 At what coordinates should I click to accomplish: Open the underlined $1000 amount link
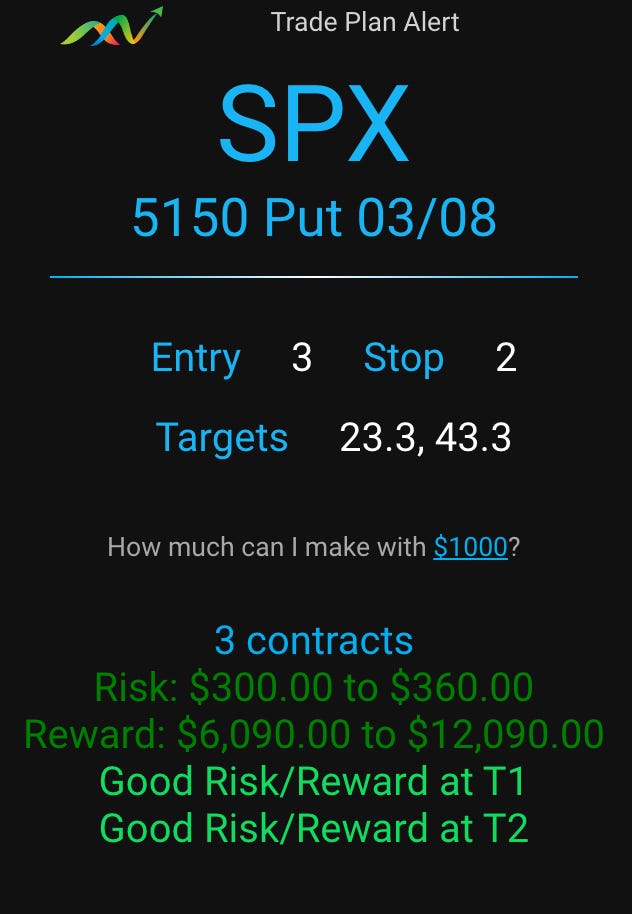click(470, 547)
